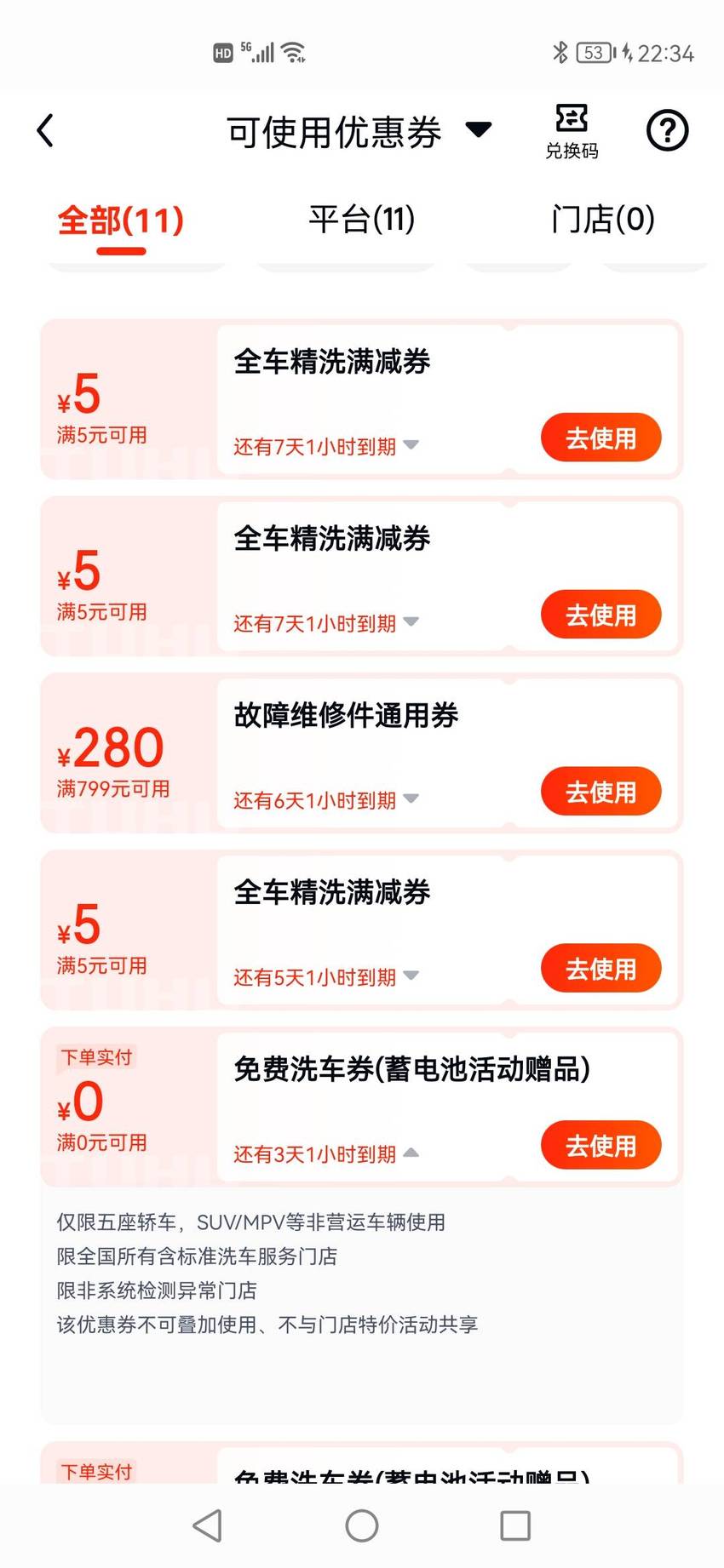Select the 全部(11) tab
The image size is (724, 1568).
(121, 221)
